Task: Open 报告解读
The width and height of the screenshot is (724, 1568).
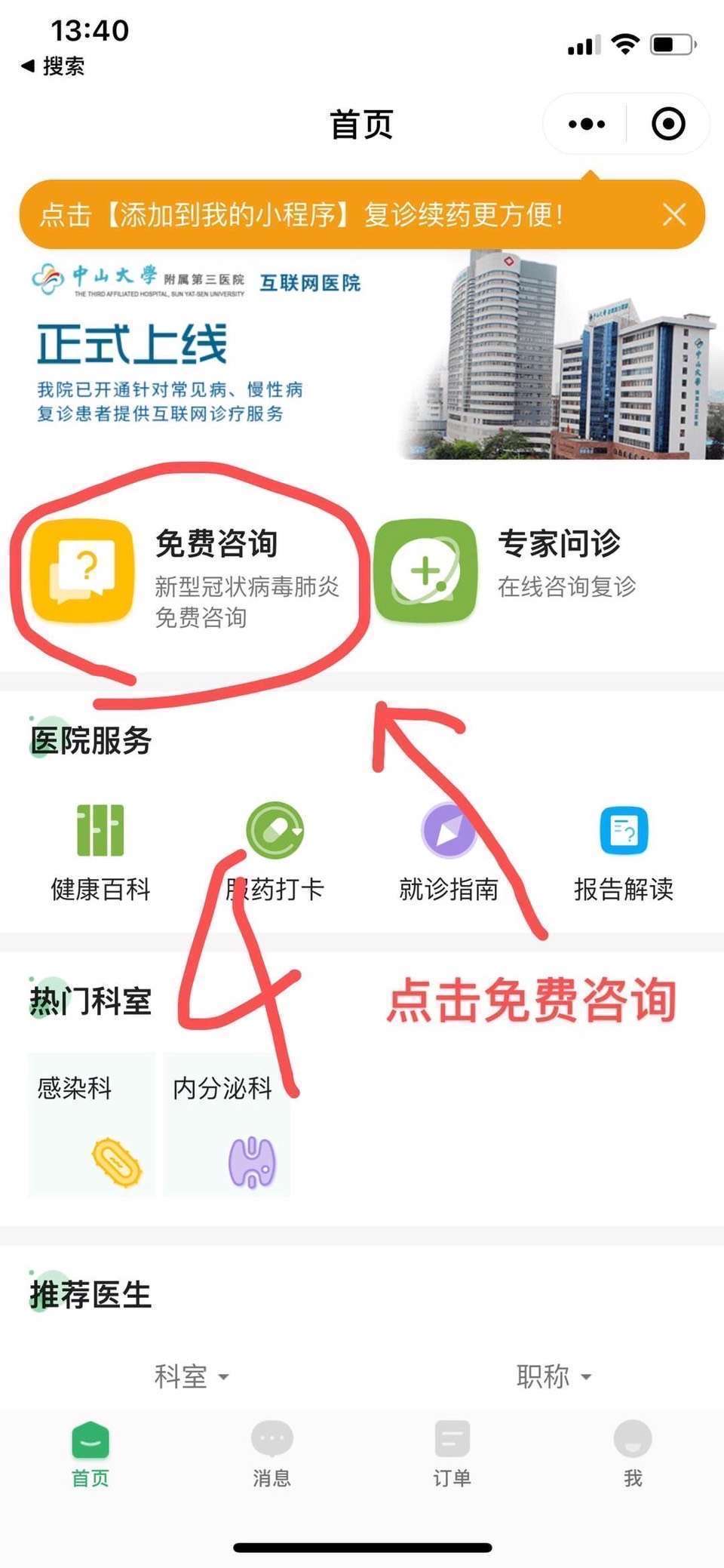Action: pos(623,853)
